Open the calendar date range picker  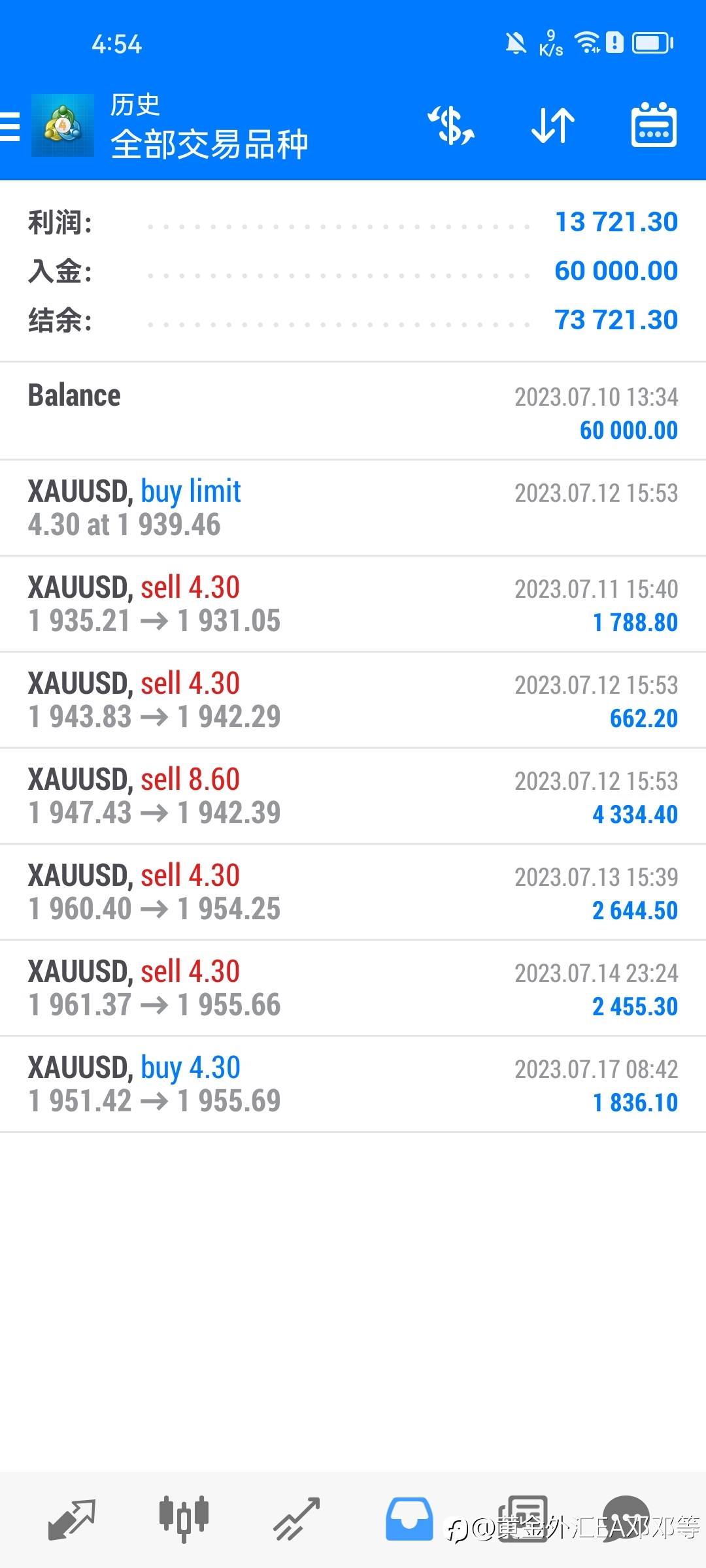653,125
